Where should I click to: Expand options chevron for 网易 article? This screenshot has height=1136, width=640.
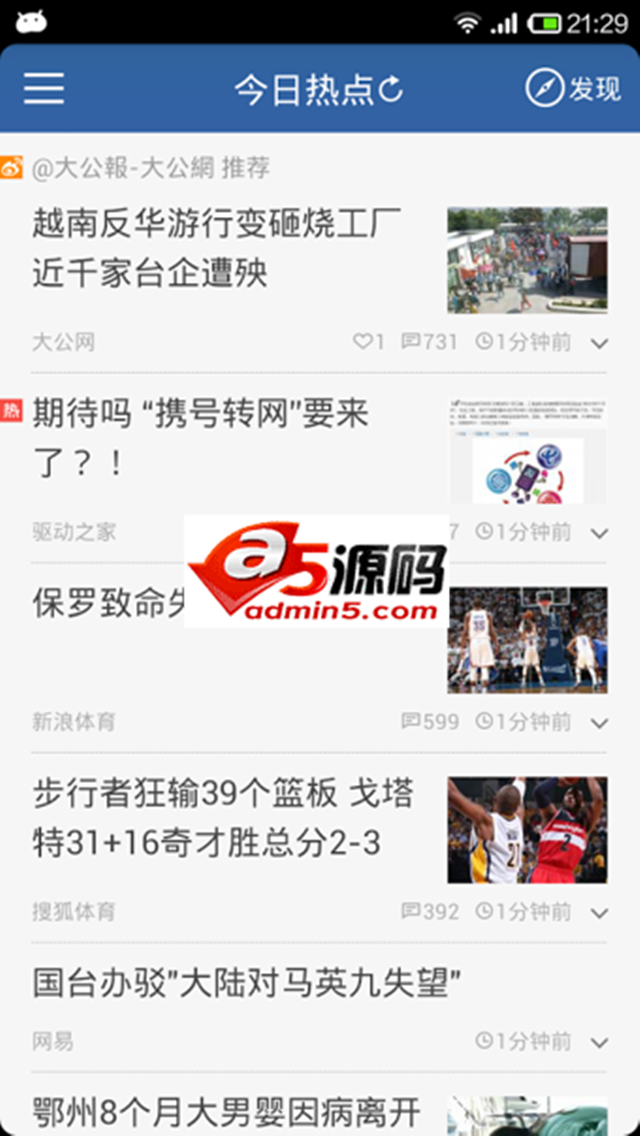point(599,1042)
